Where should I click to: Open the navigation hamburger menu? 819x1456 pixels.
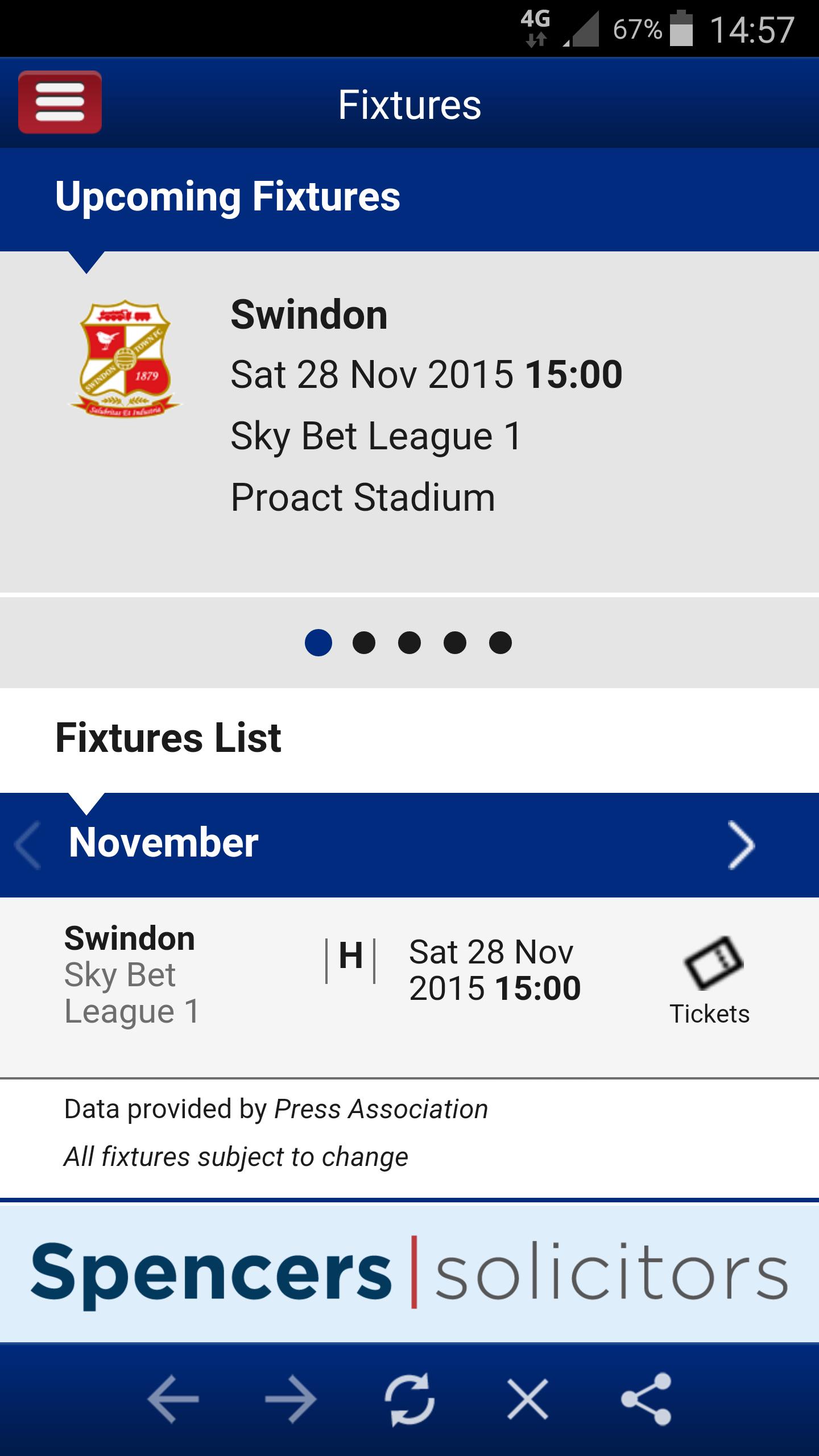coord(60,102)
